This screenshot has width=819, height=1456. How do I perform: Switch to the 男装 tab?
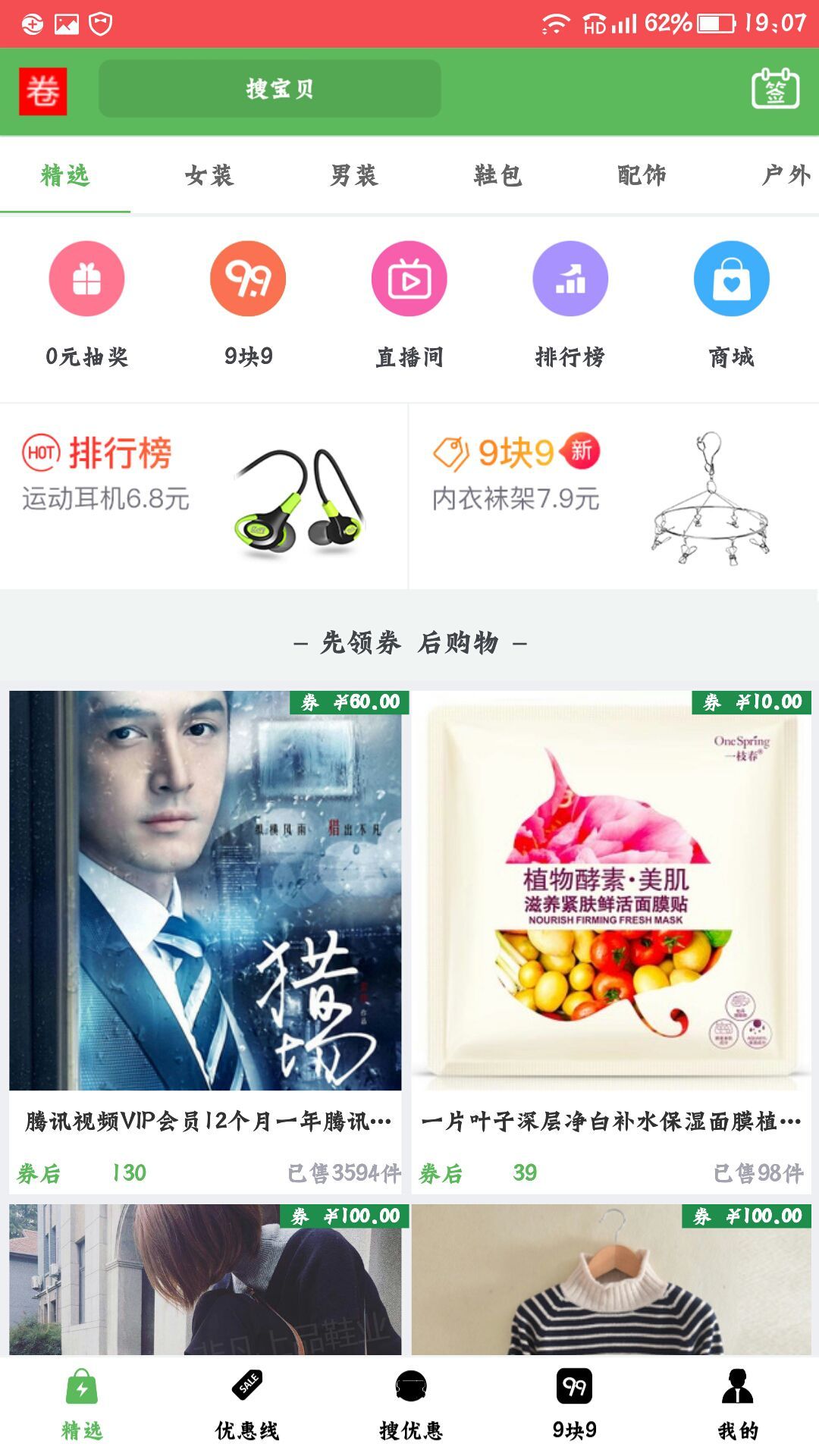[353, 176]
